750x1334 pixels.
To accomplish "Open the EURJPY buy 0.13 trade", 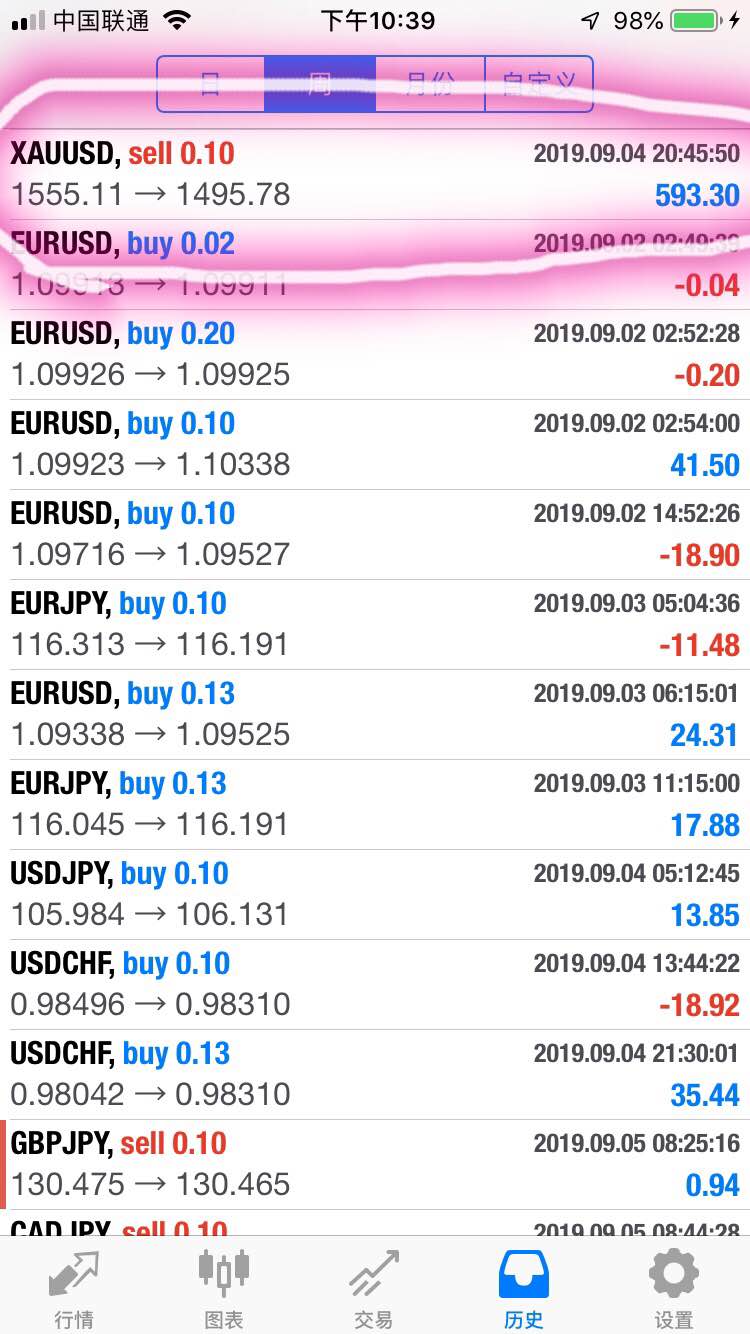I will (375, 804).
